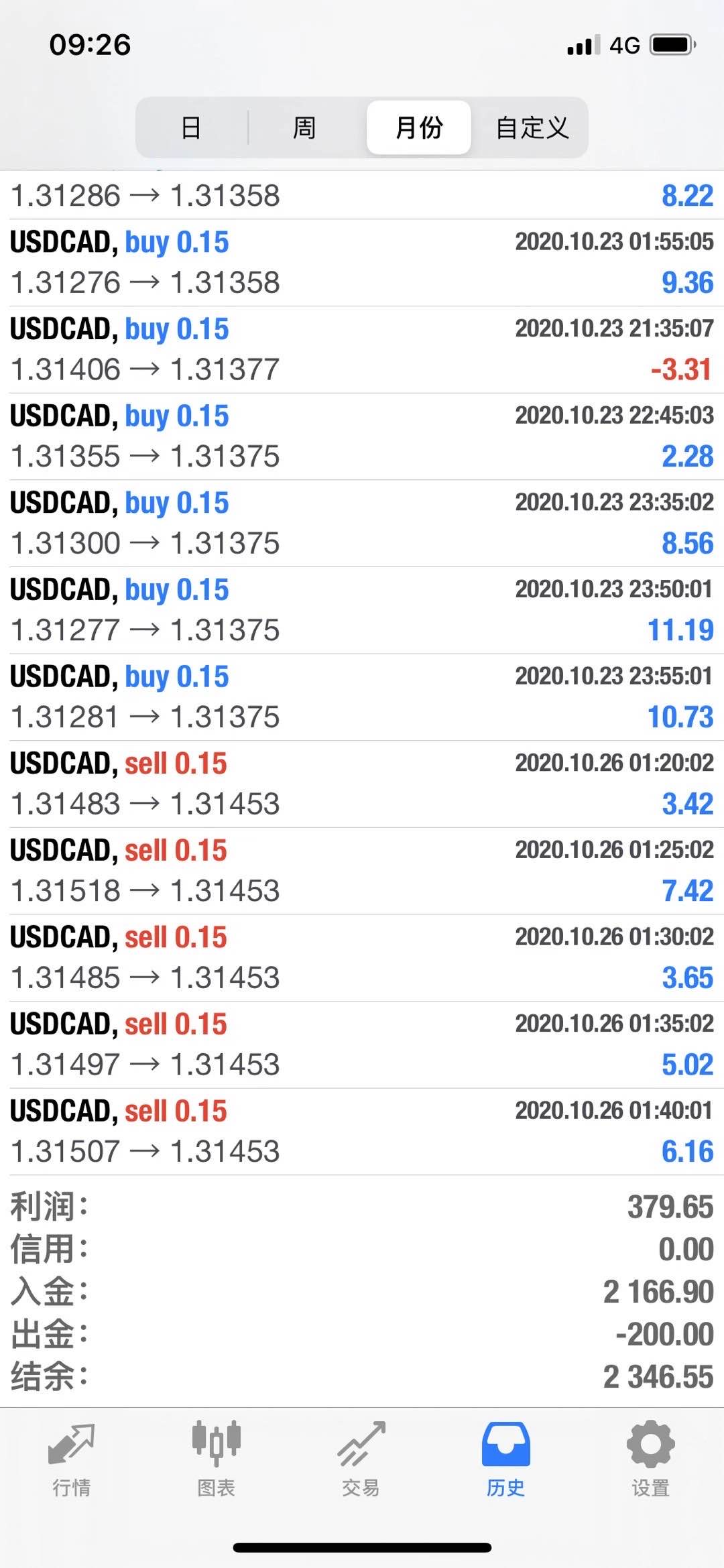Expand the USDCAD sell trade with profit 5.02
This screenshot has width=724, height=1568.
point(362,1045)
